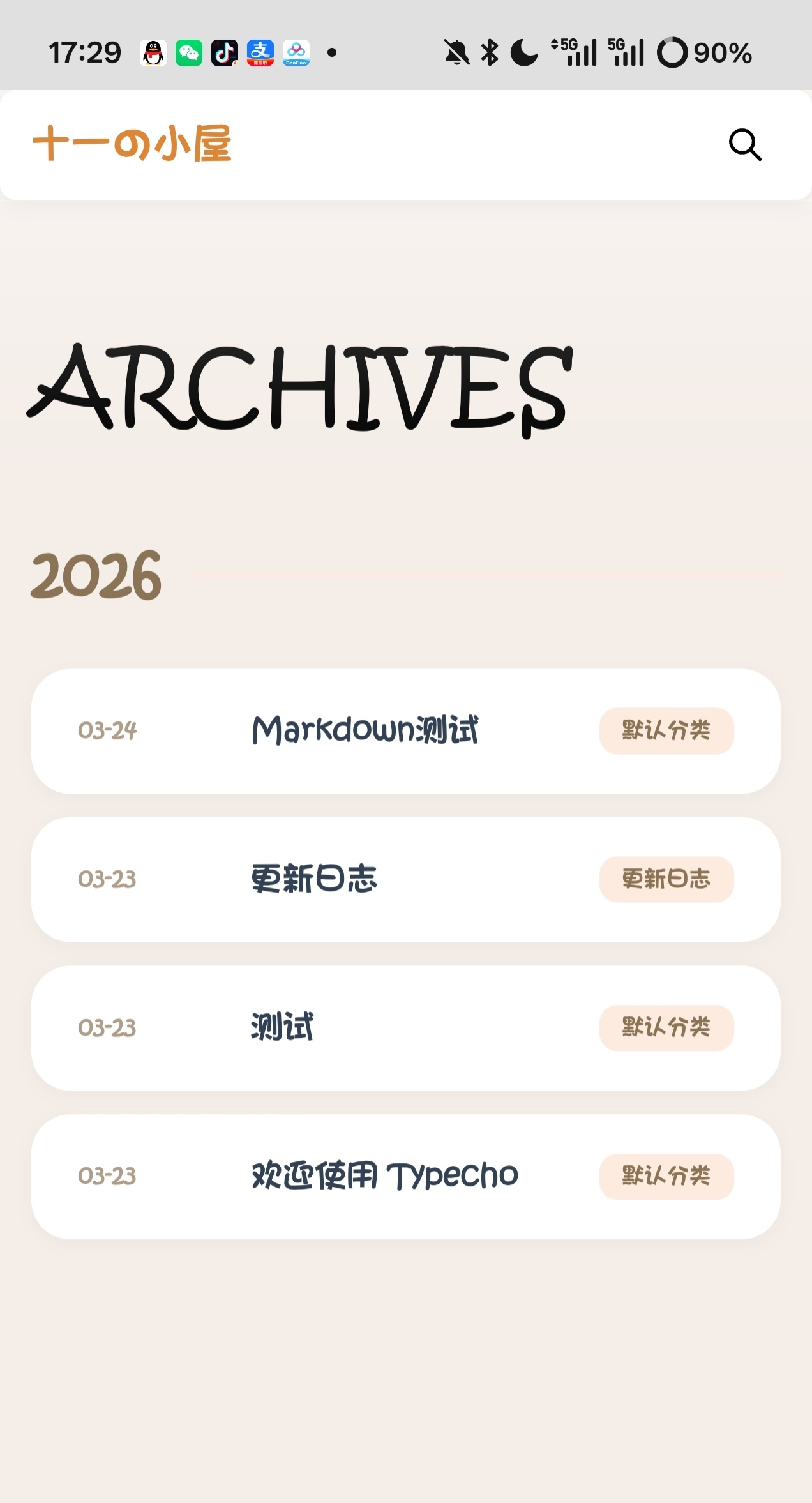Open the 更新日志 category tag
812x1503 pixels.
tap(666, 880)
